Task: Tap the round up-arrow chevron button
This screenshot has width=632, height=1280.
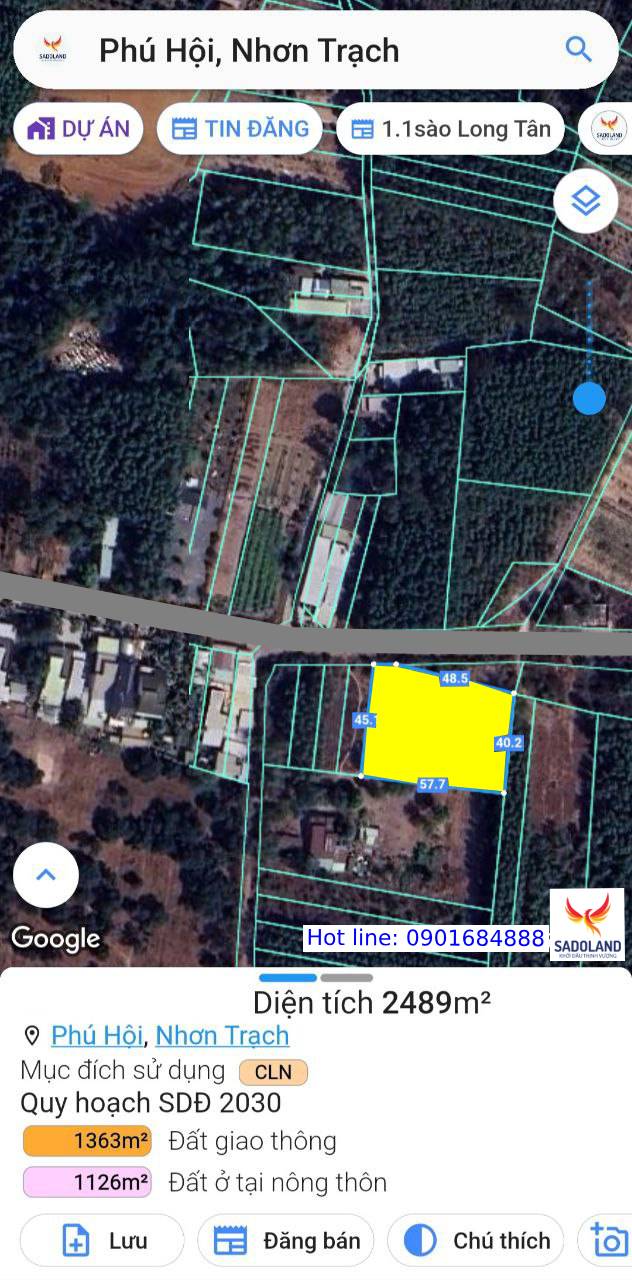Action: 45,875
